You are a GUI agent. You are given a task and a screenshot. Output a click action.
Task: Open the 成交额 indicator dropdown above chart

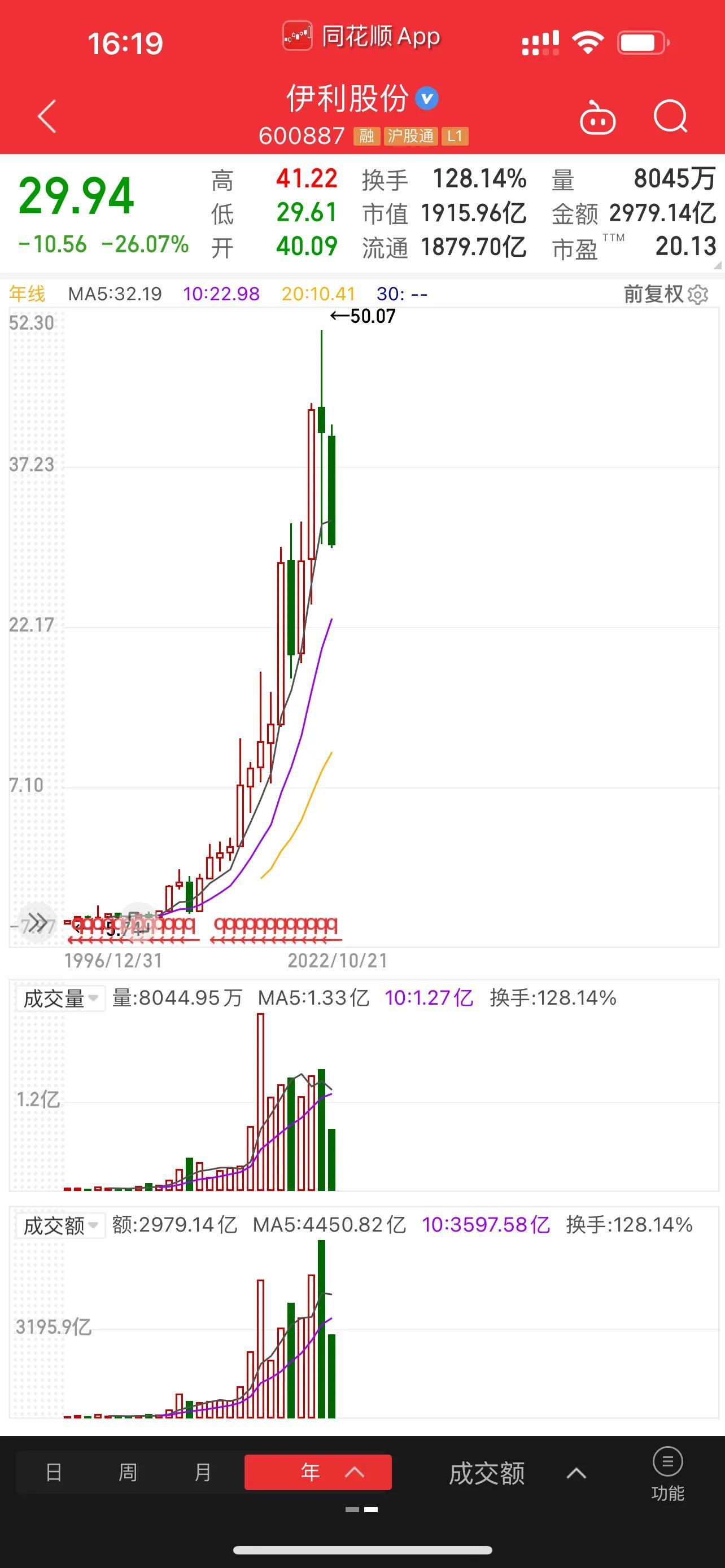coord(60,1225)
